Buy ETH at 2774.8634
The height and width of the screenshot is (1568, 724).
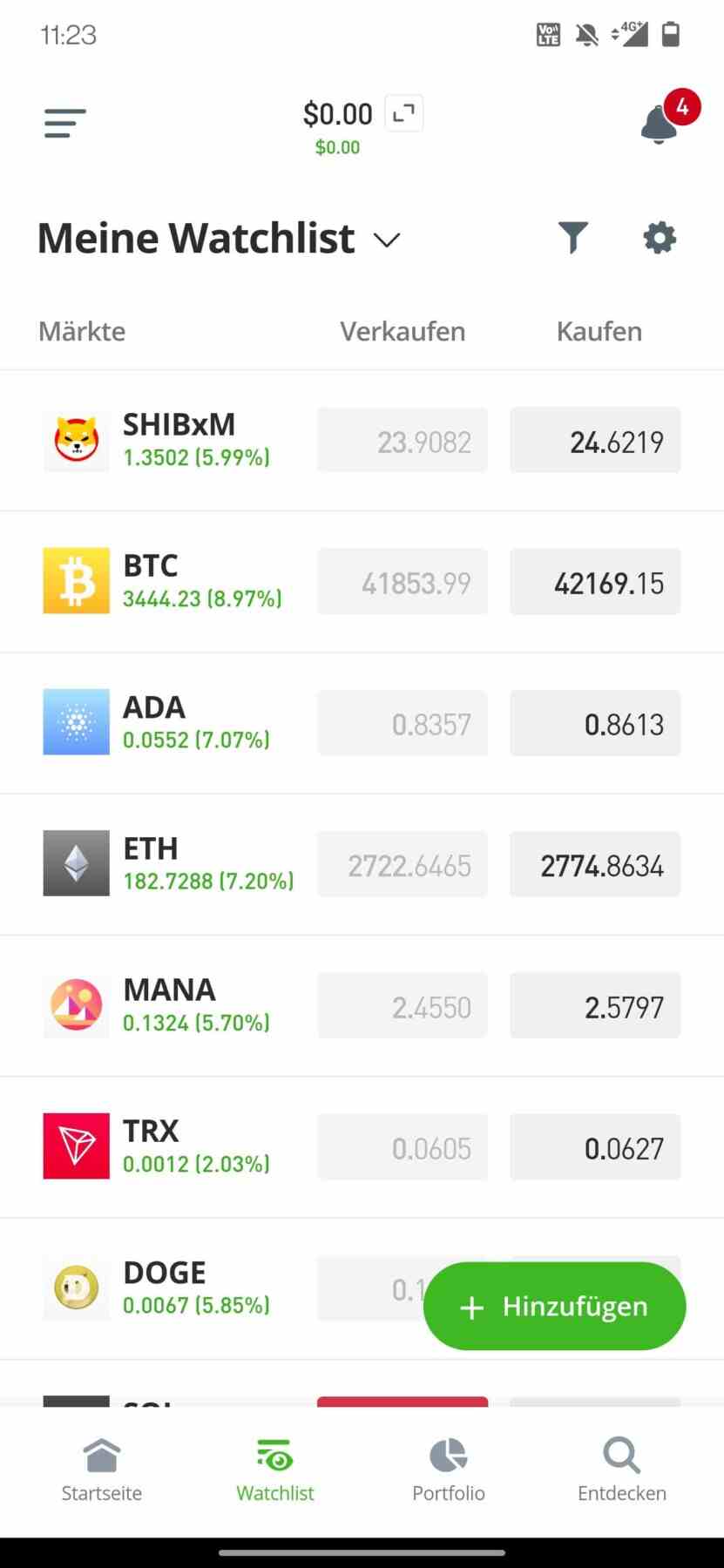click(595, 864)
